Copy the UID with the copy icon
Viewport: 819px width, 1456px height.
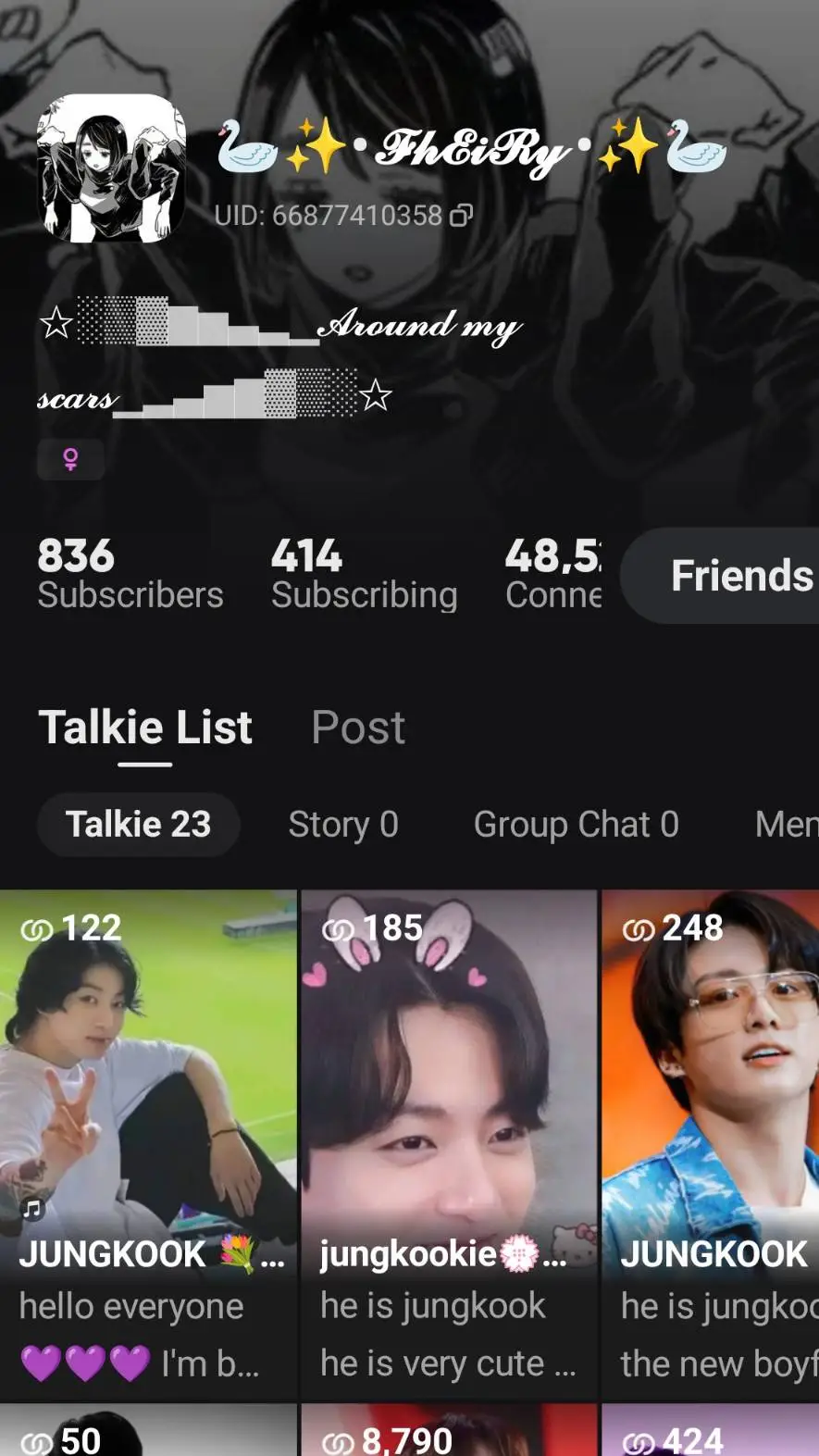tap(461, 216)
